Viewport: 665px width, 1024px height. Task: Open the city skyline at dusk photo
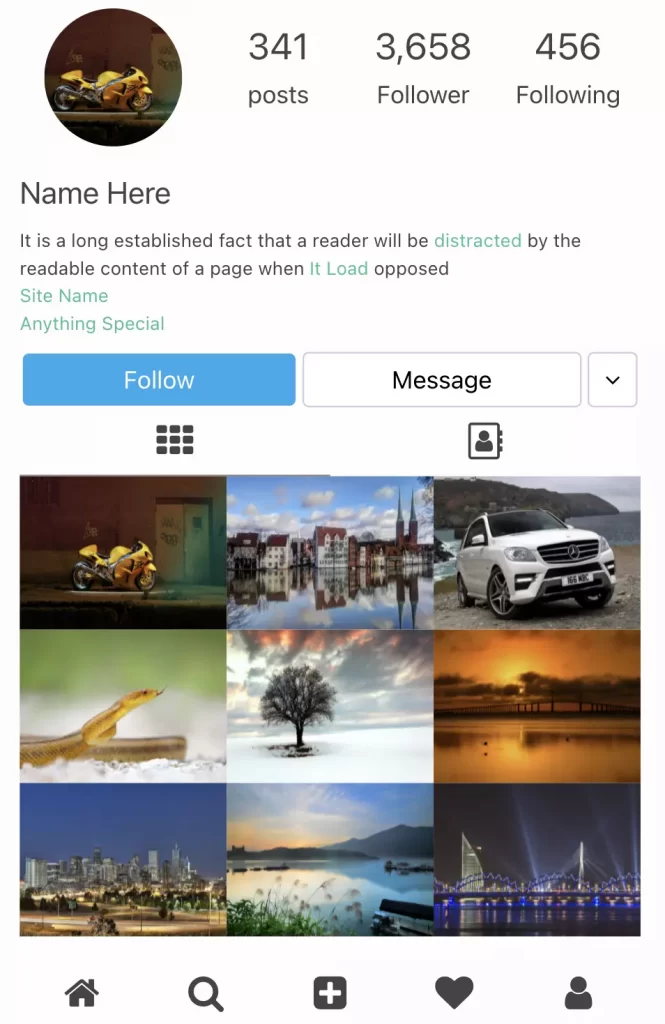(123, 860)
